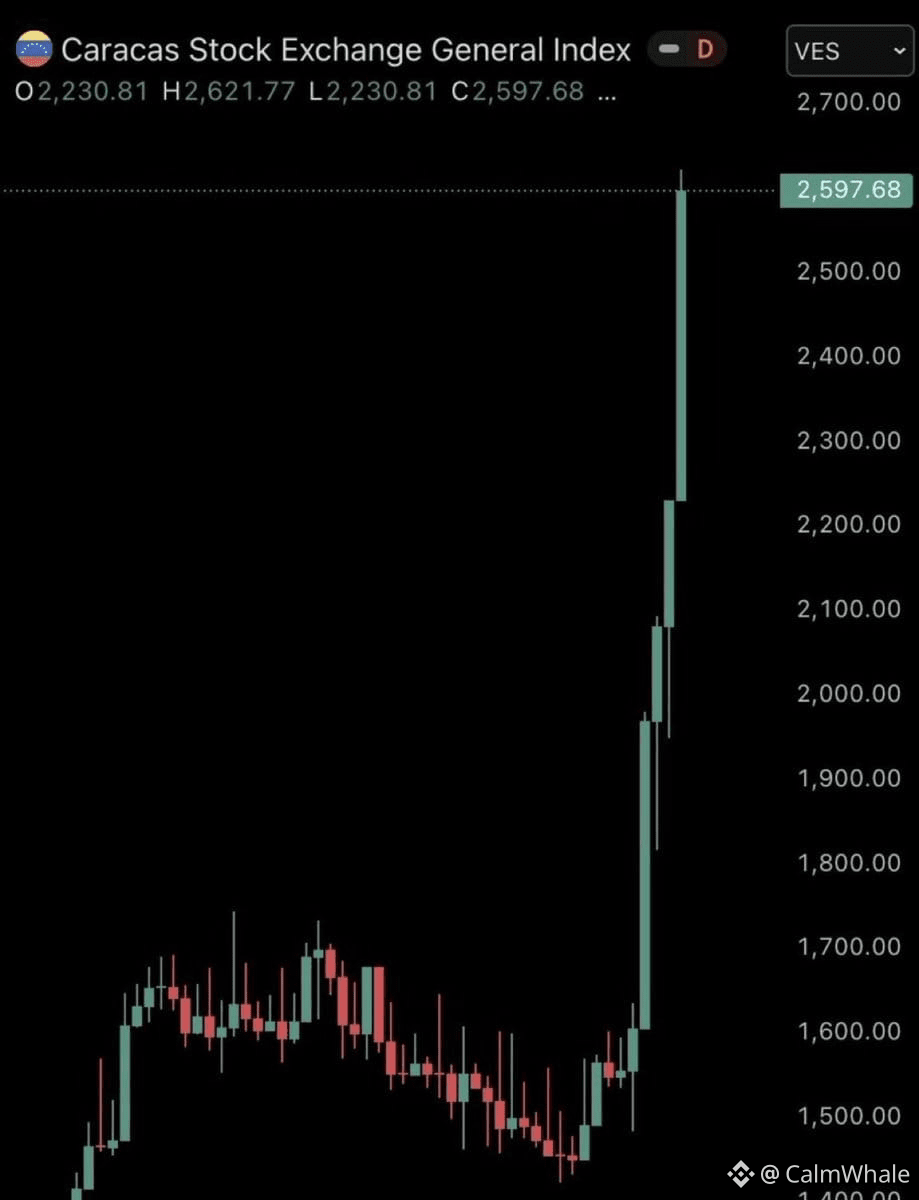Expand extra symbol details via ellipsis
The width and height of the screenshot is (919, 1200).
tap(606, 93)
